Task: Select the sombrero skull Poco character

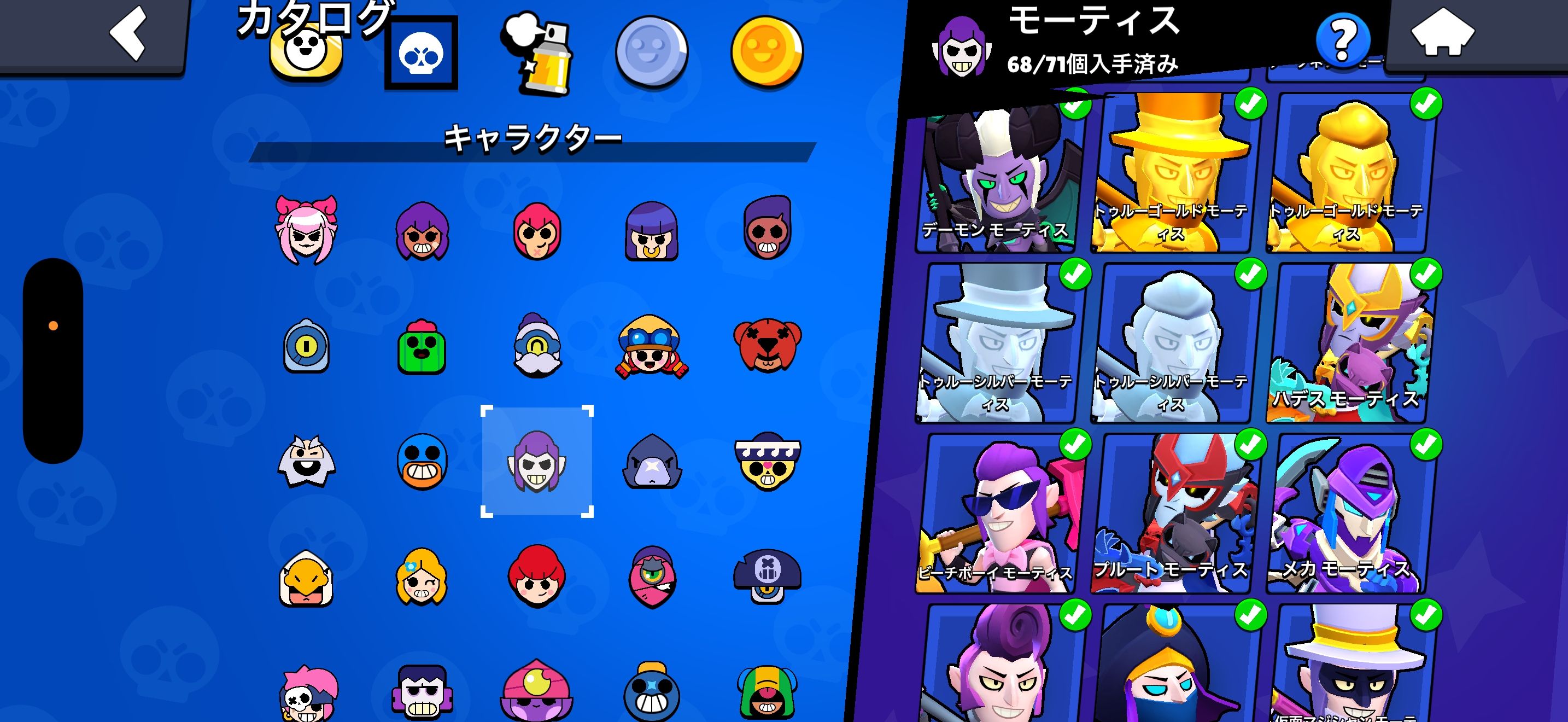Action: [x=767, y=462]
